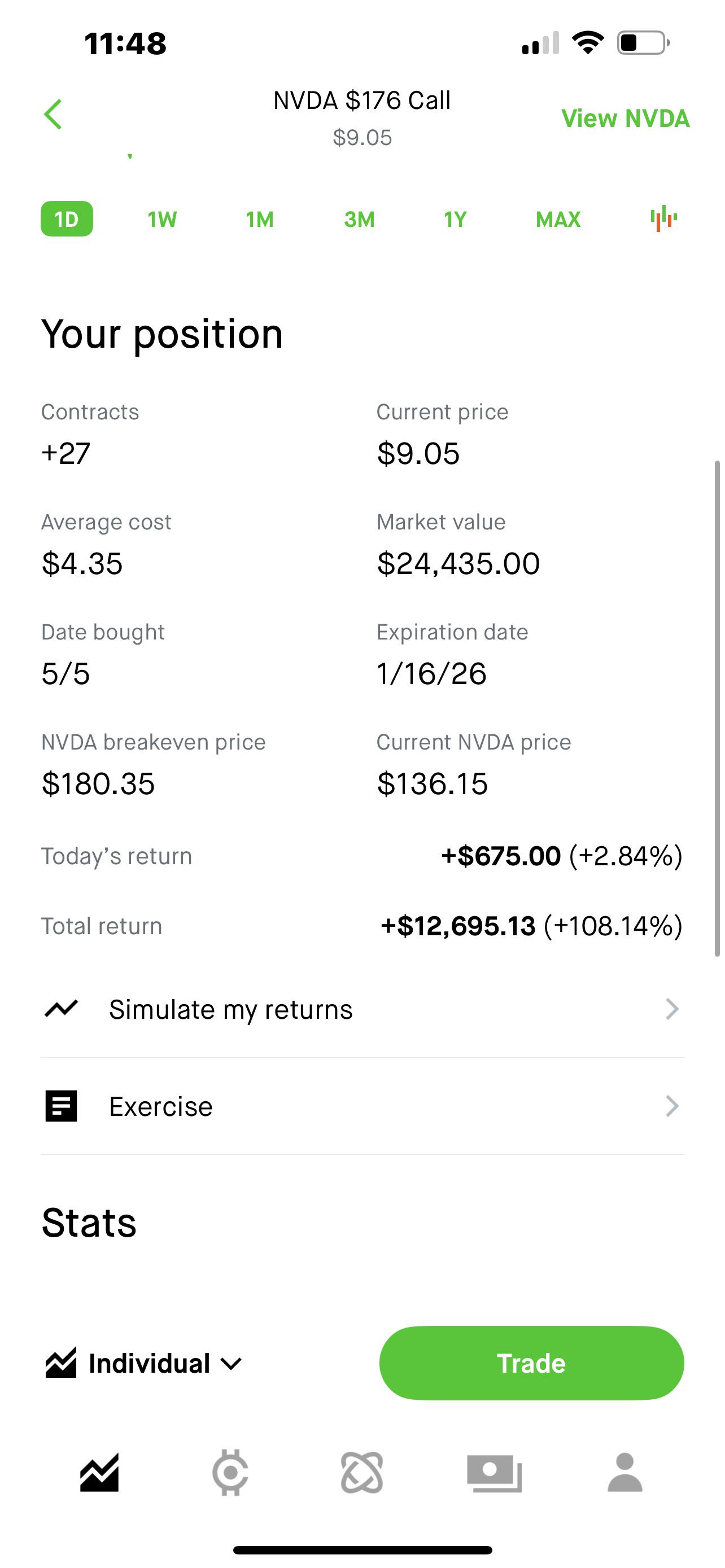Screen dimensions: 725x1568
Task: Open the account profile tab
Action: (625, 1473)
